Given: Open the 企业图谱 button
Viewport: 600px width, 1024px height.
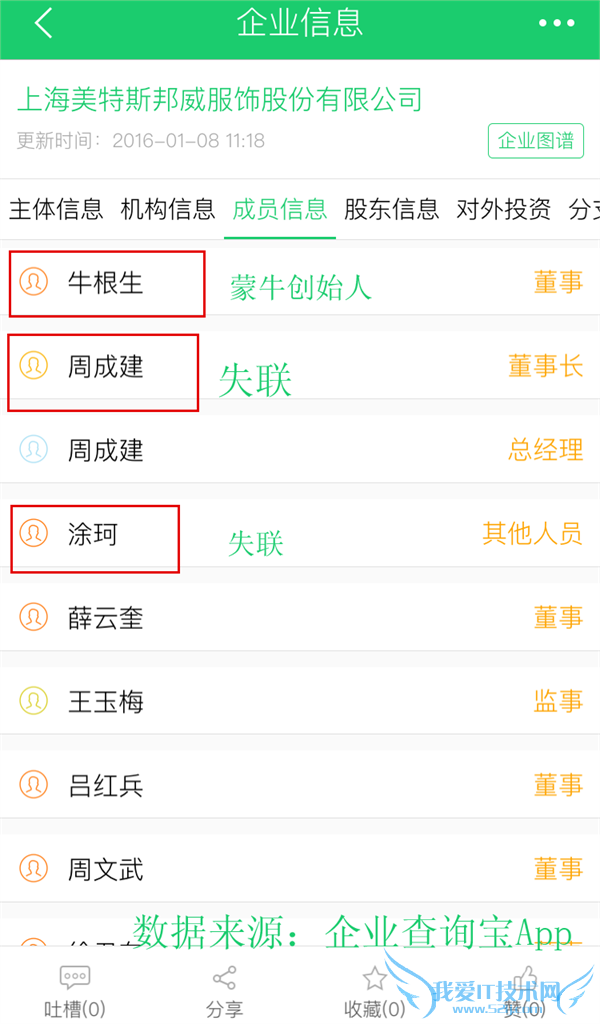Looking at the screenshot, I should pos(536,140).
